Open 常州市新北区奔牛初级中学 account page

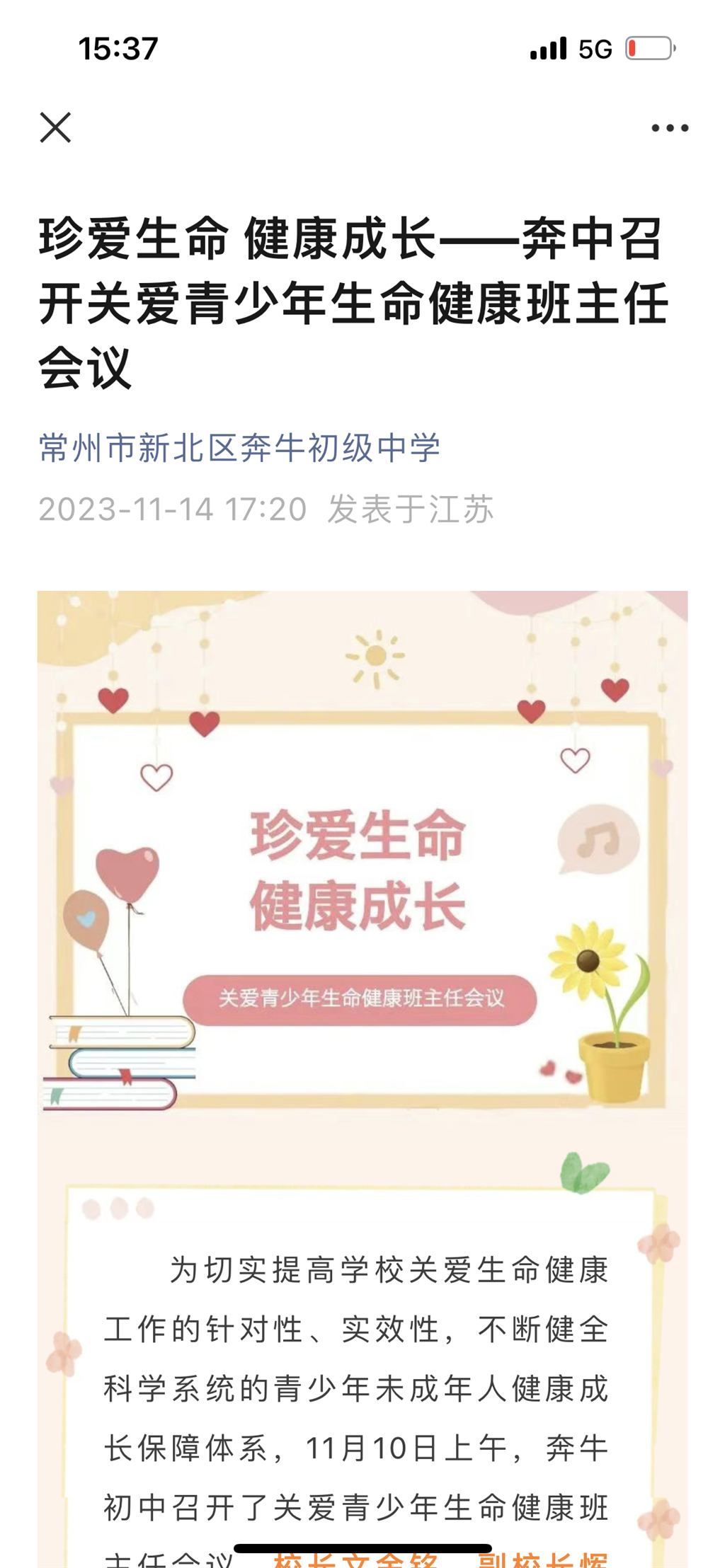tap(239, 448)
